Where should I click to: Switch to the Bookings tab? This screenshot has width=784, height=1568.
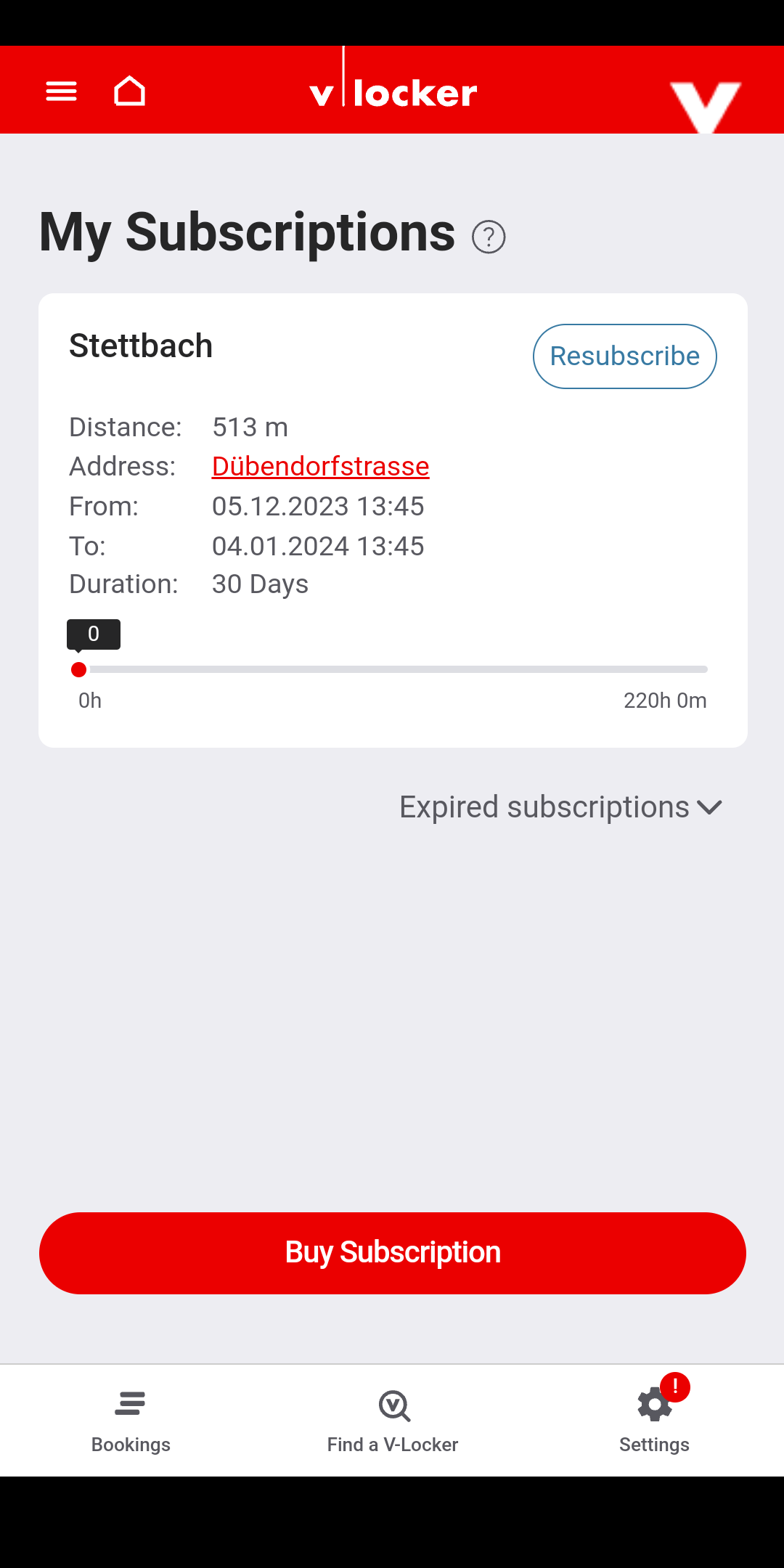[x=131, y=1421]
